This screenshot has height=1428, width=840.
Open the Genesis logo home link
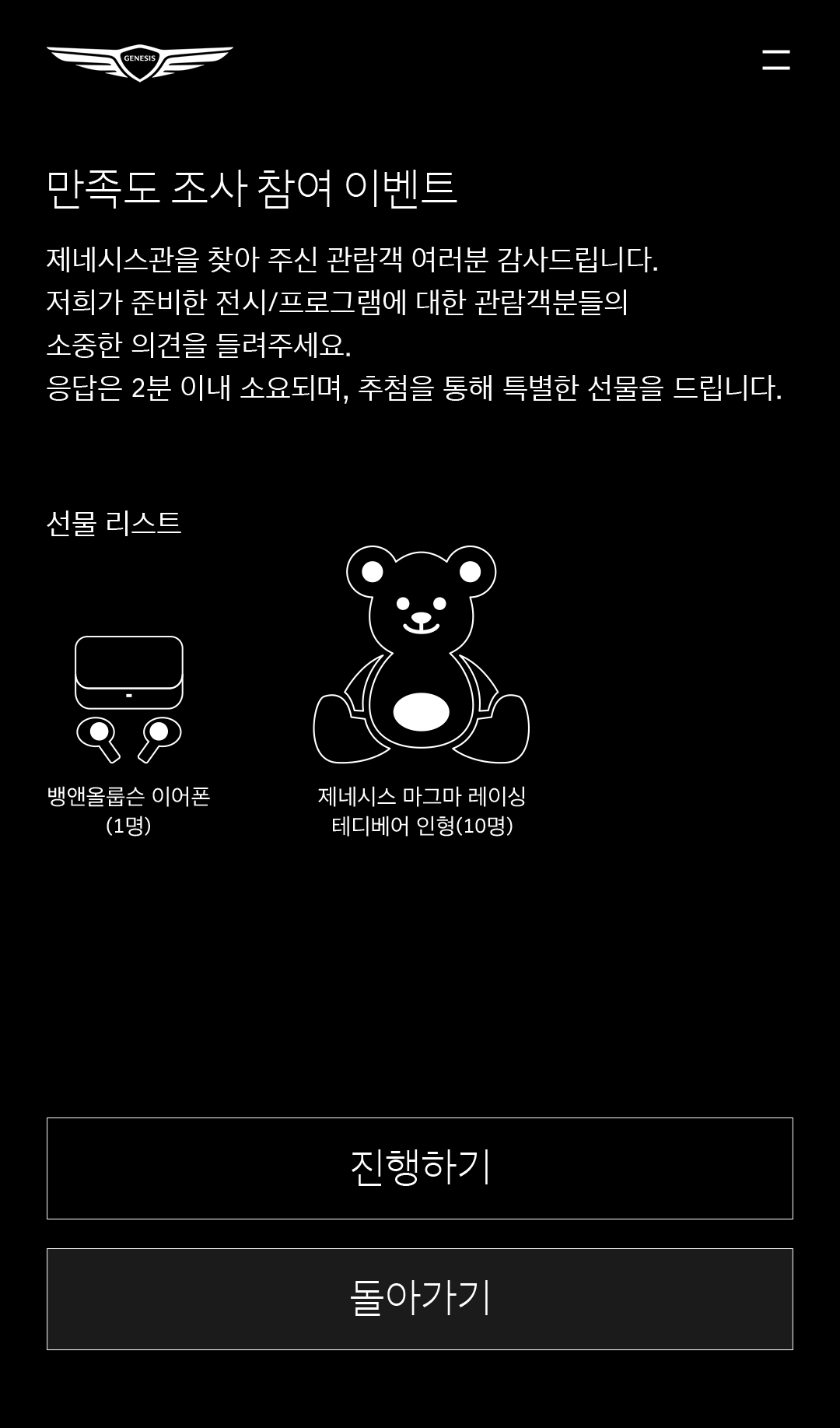point(140,62)
